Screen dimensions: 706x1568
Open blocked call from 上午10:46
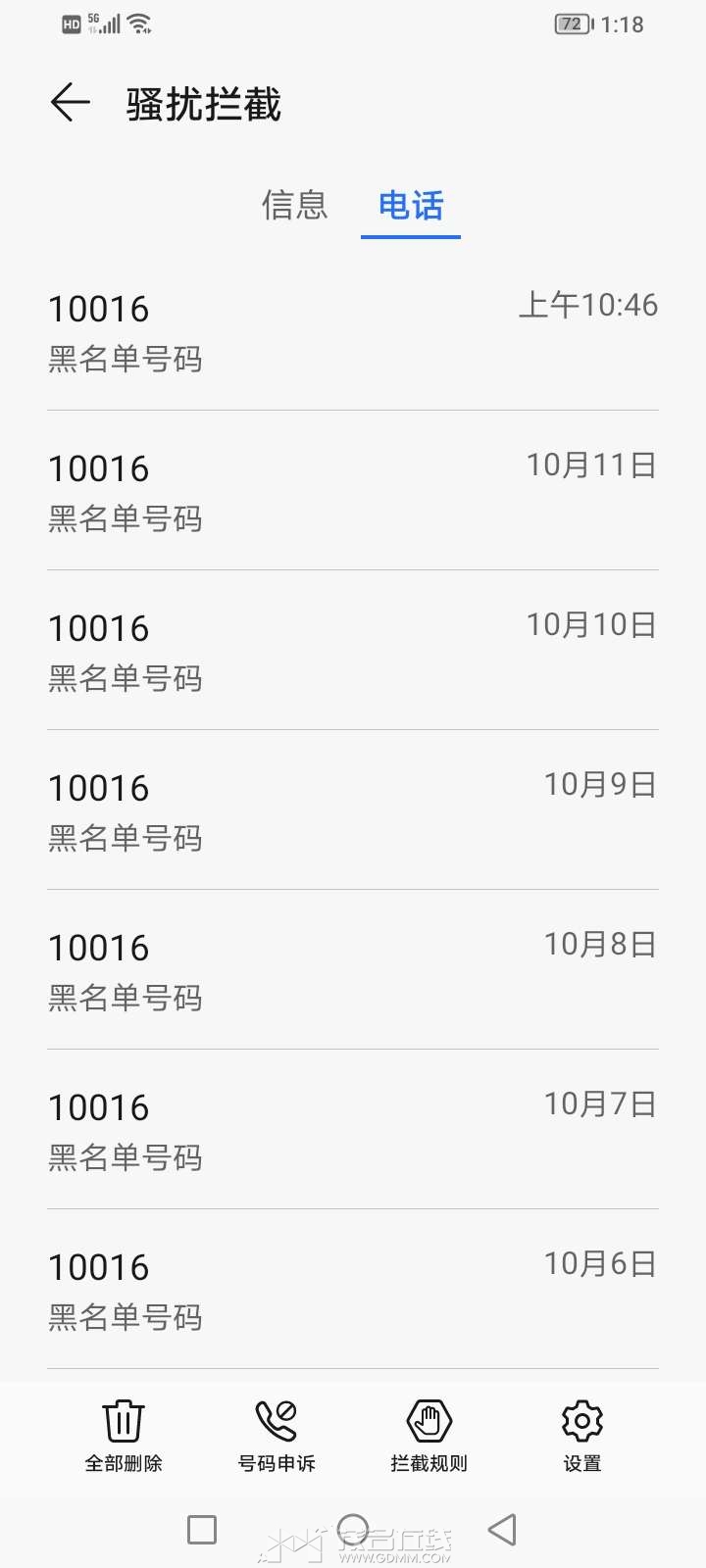[353, 332]
